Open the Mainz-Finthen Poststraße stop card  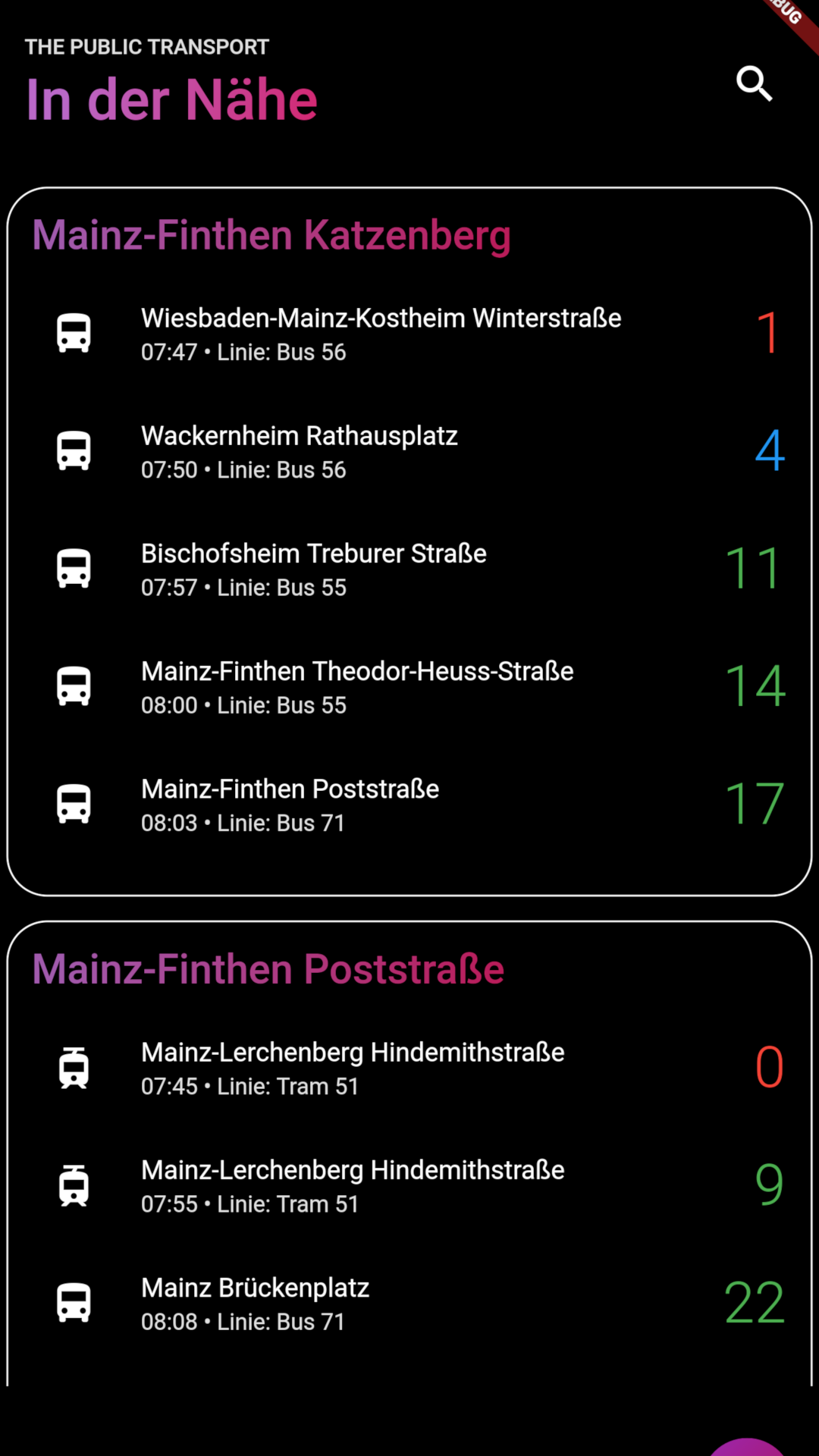click(x=409, y=1154)
